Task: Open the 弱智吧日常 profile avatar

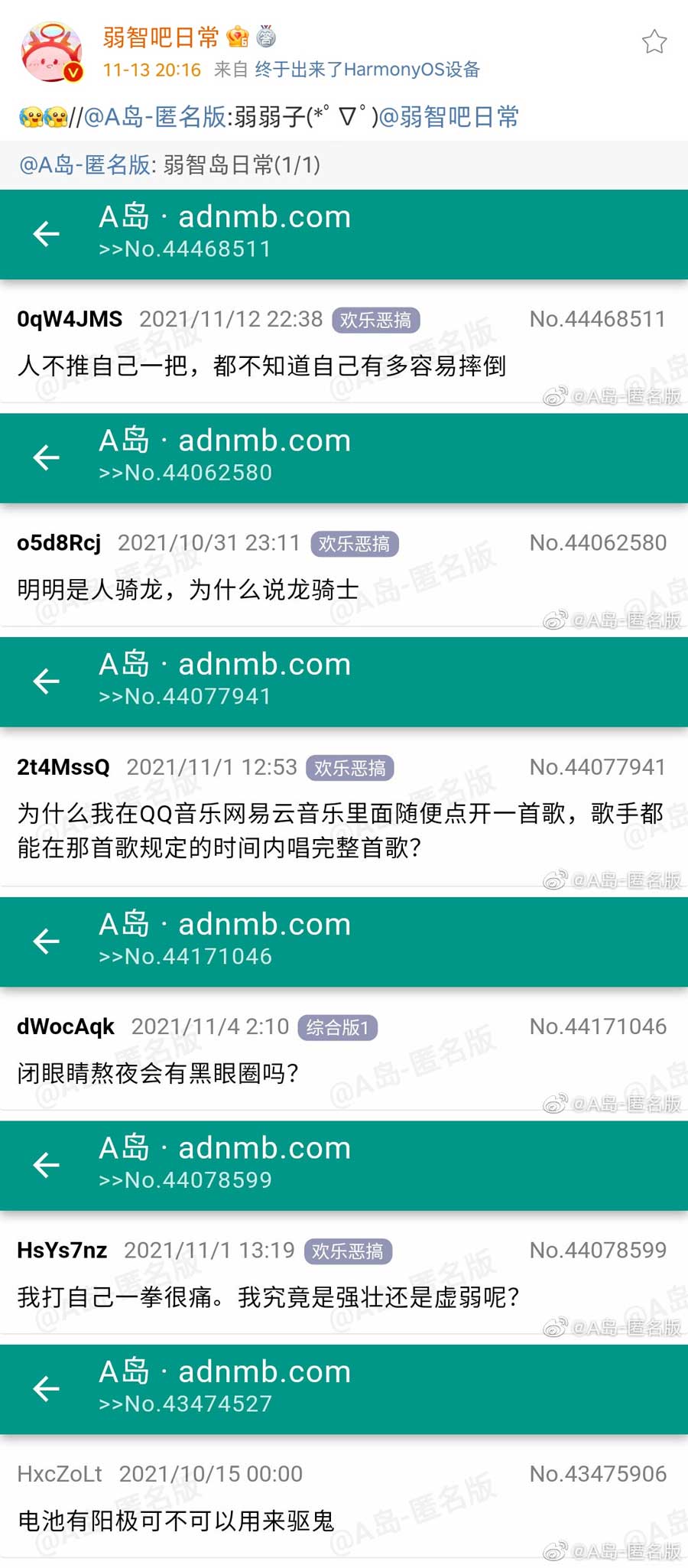Action: 51,52
